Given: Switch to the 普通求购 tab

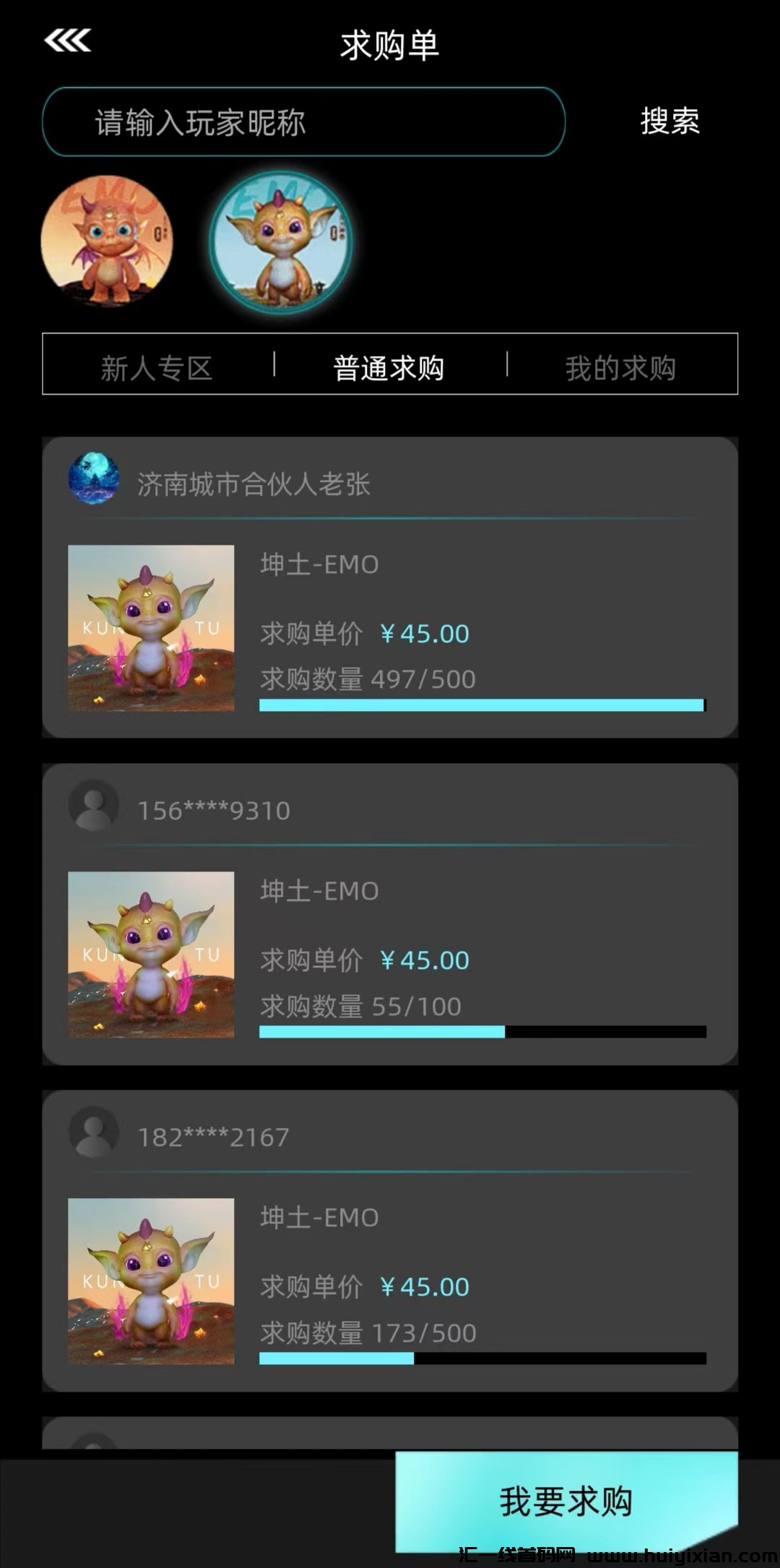Looking at the screenshot, I should click(x=389, y=366).
